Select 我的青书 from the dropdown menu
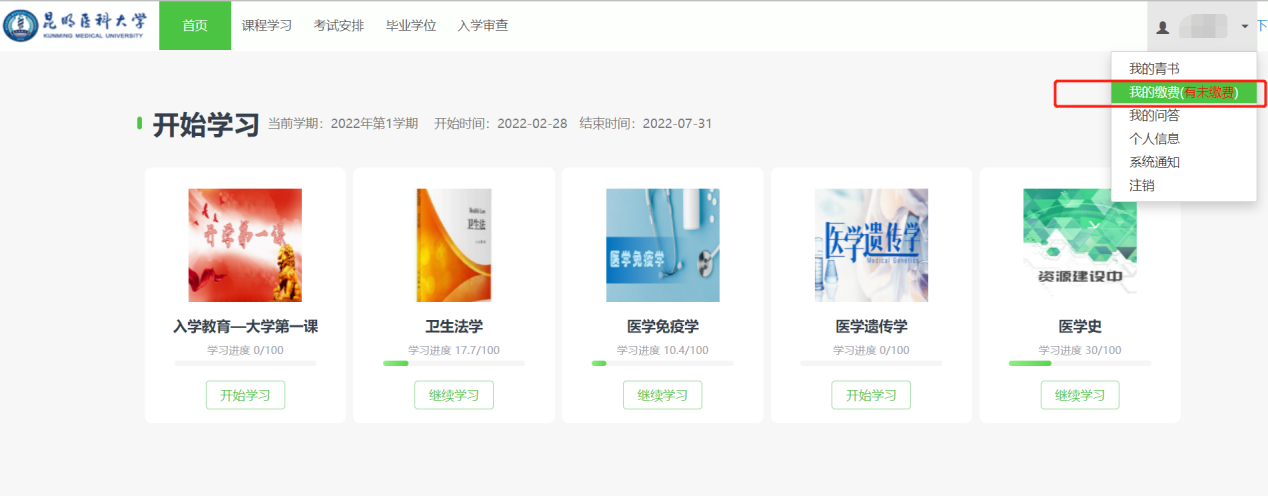The height and width of the screenshot is (496, 1268). tap(1154, 69)
